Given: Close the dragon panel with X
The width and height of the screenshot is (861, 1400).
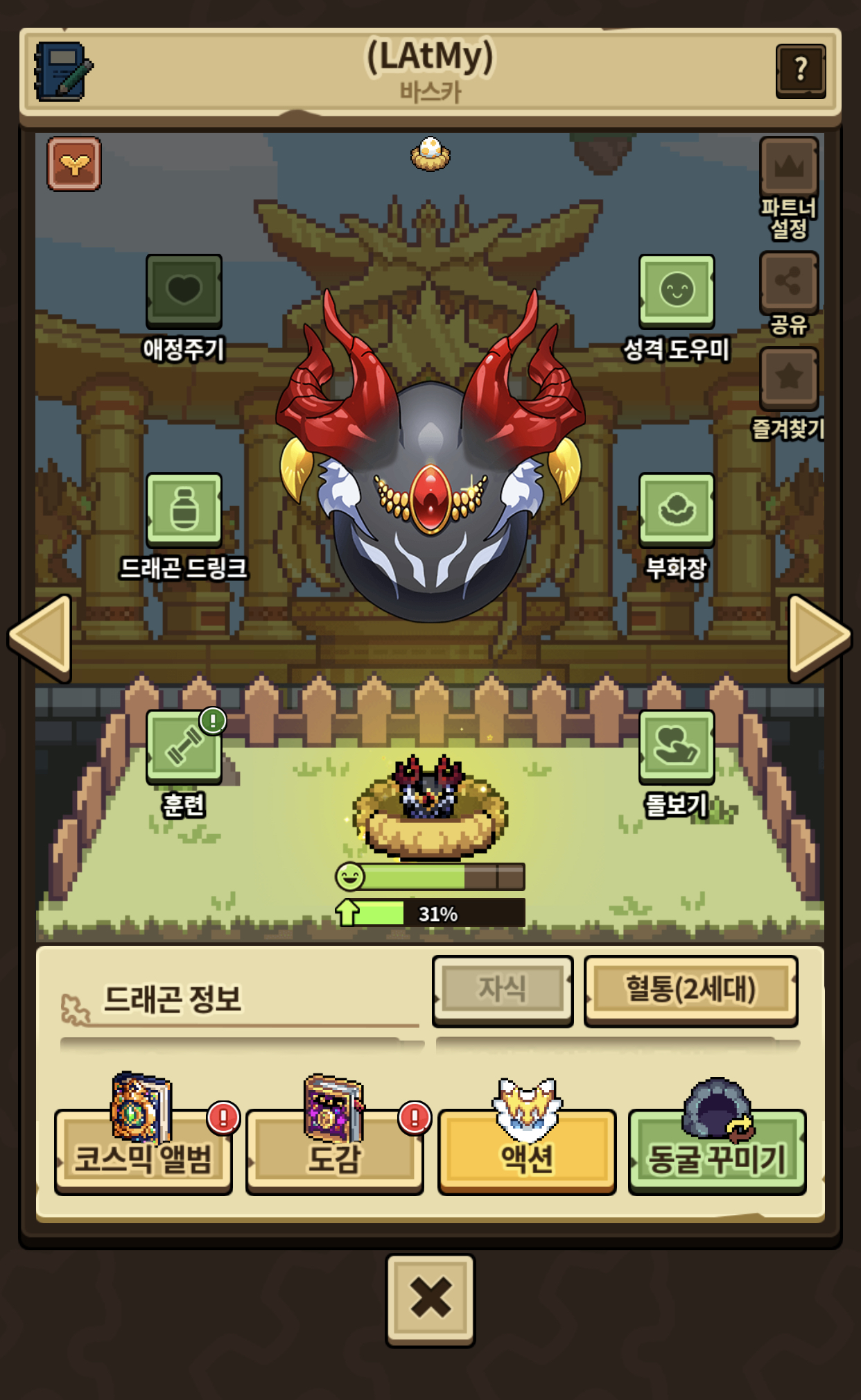Looking at the screenshot, I should pyautogui.click(x=430, y=1300).
